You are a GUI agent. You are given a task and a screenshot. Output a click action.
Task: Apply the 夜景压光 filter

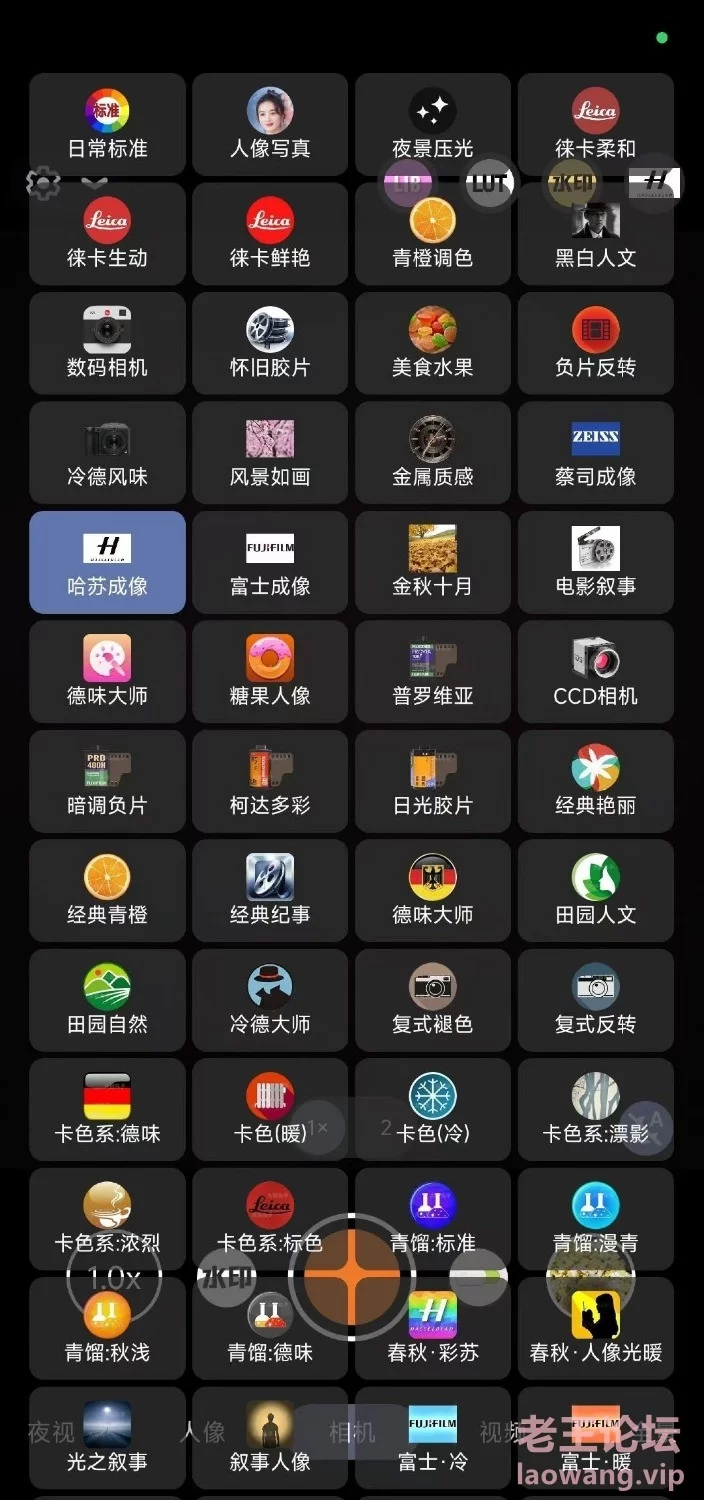point(433,124)
